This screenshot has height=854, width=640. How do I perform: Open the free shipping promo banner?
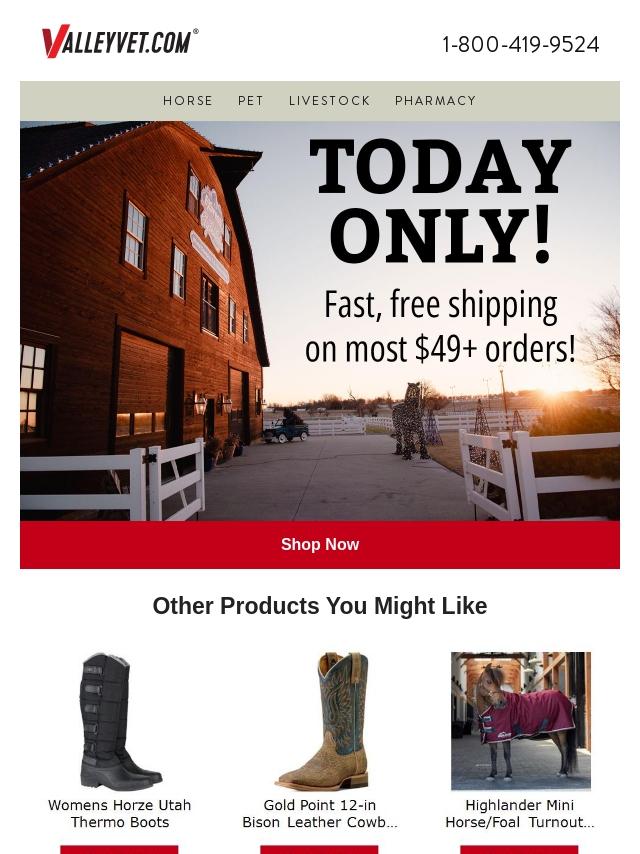(x=320, y=320)
